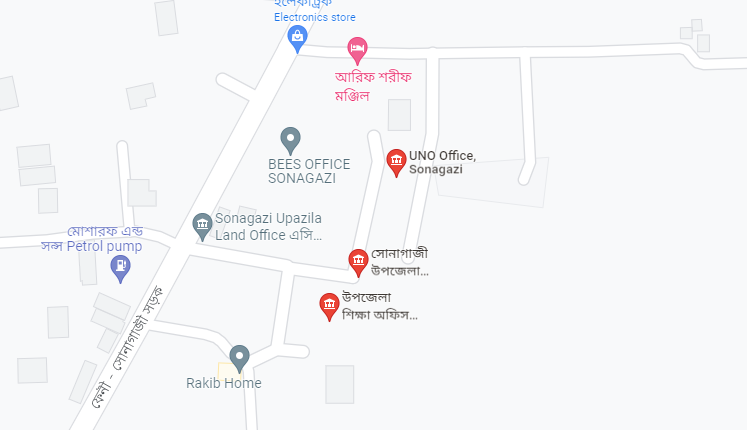This screenshot has width=747, height=430.
Task: Open the মোশারফ এন্ড সন্স Petrol pump pin
Action: point(120,266)
